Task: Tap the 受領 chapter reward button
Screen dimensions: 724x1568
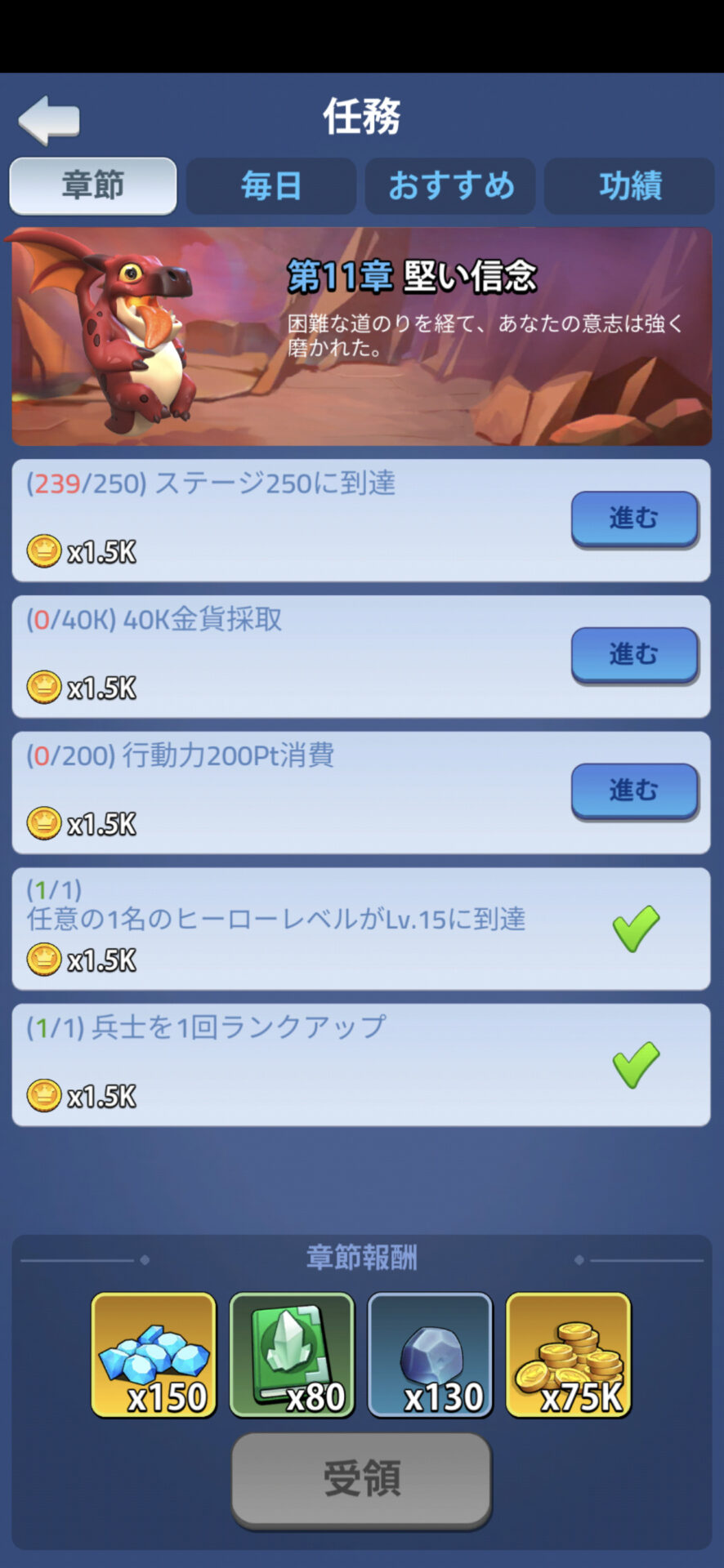Action: point(361,1479)
